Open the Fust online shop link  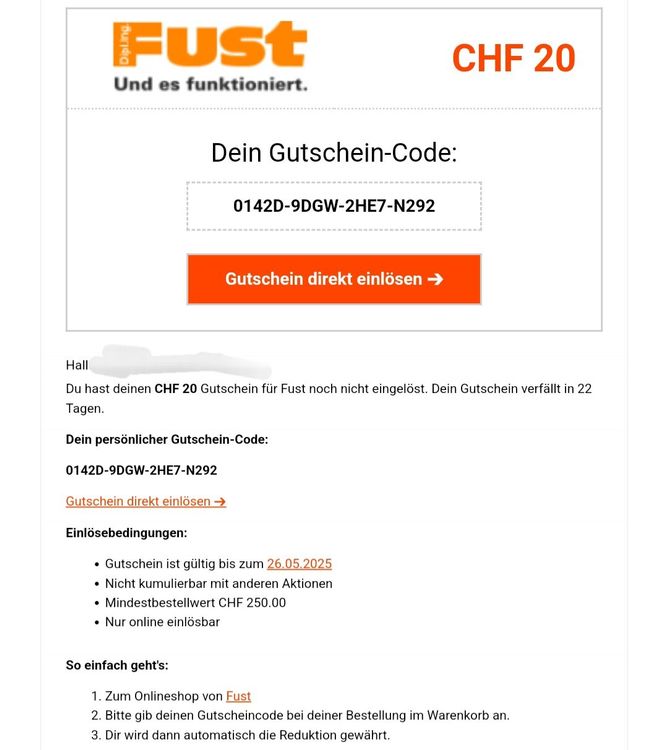click(238, 696)
